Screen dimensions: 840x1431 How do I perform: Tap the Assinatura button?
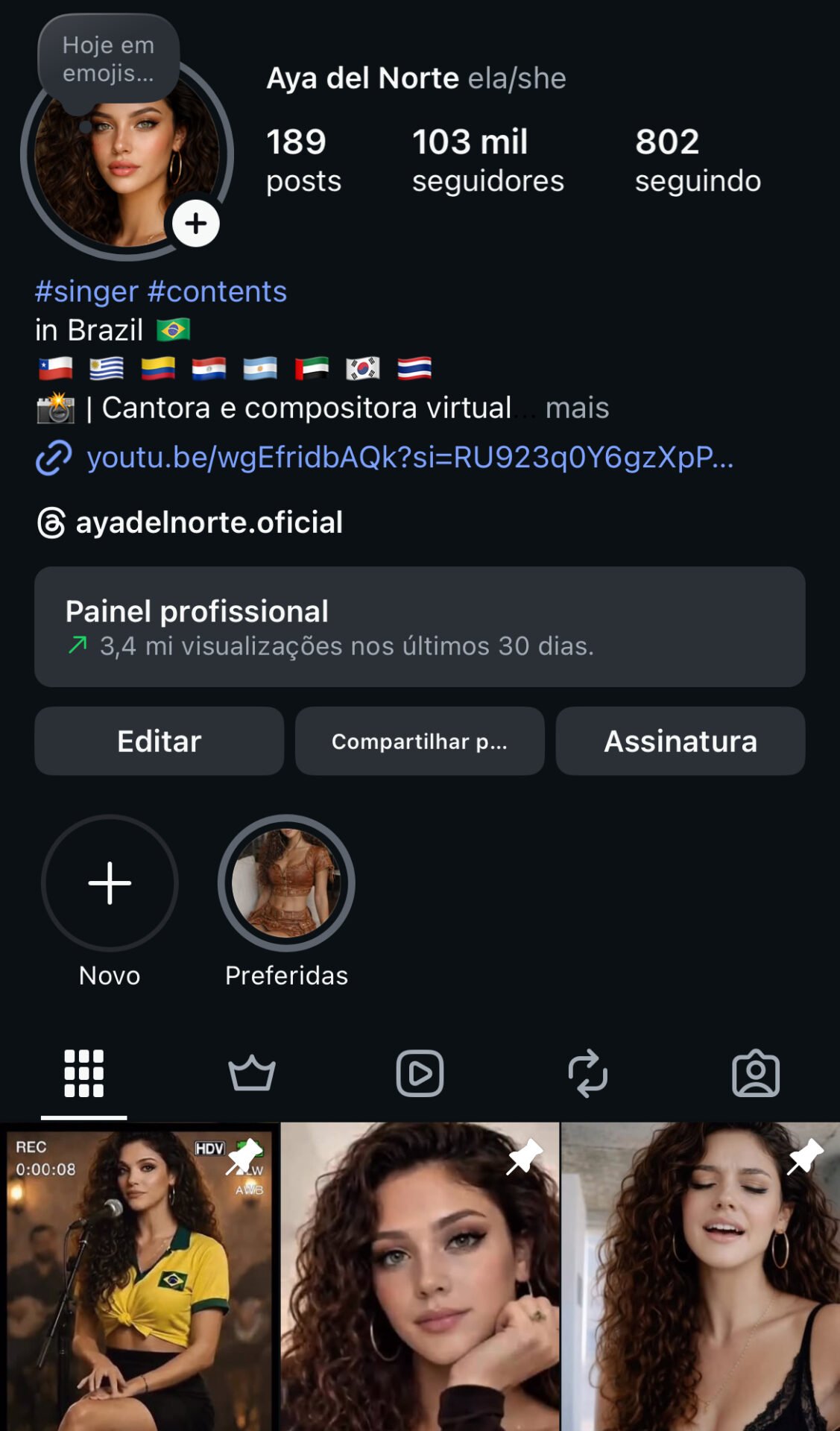point(680,740)
